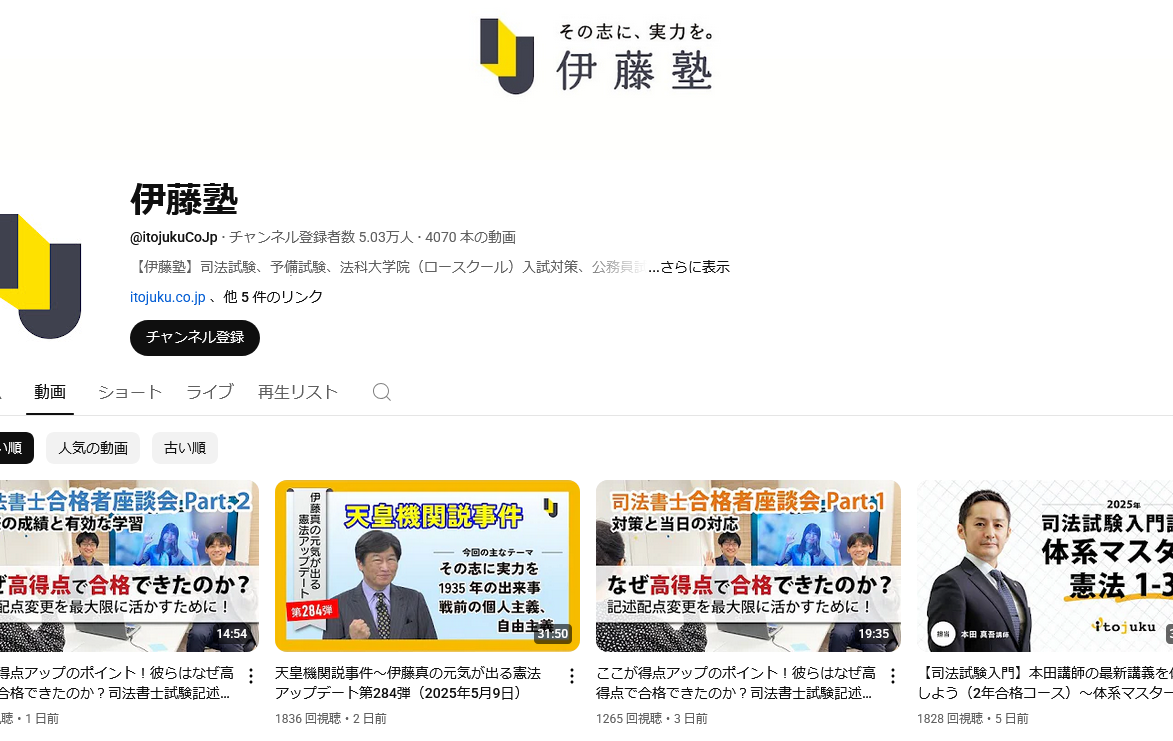Expand description with さらに表示
1173x741 pixels.
pos(694,267)
